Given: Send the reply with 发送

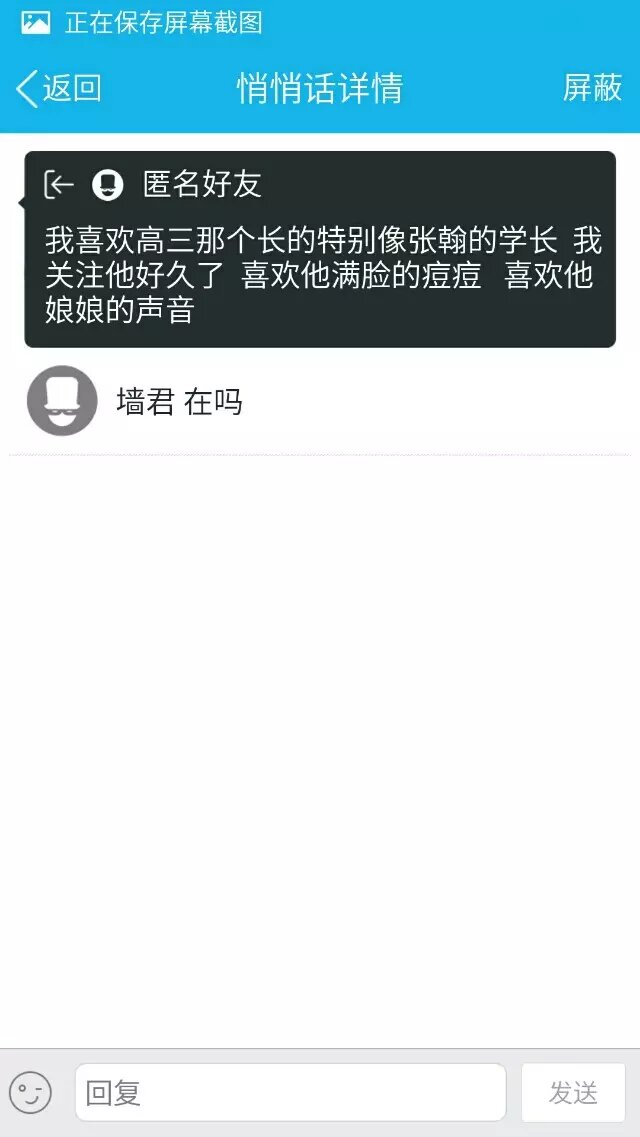Looking at the screenshot, I should point(573,1092).
